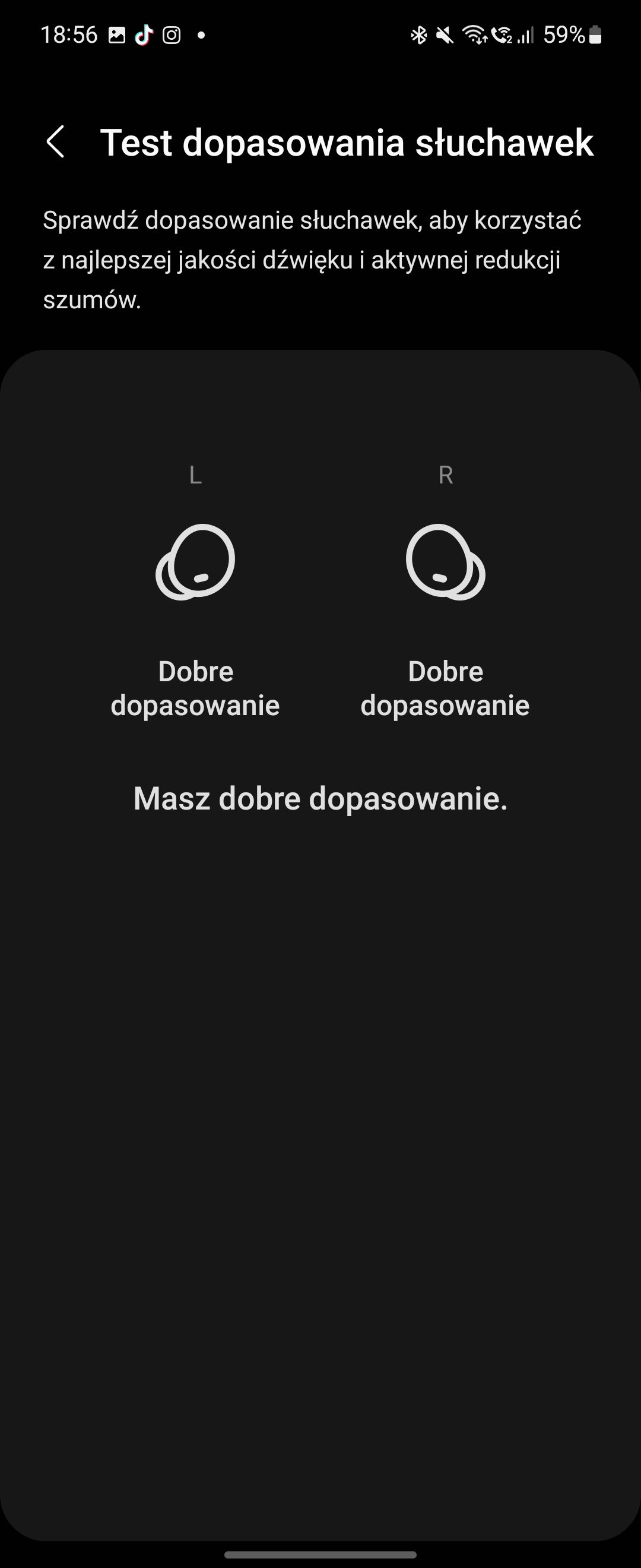Go back from the earbud fit test
The image size is (641, 1568).
(55, 143)
